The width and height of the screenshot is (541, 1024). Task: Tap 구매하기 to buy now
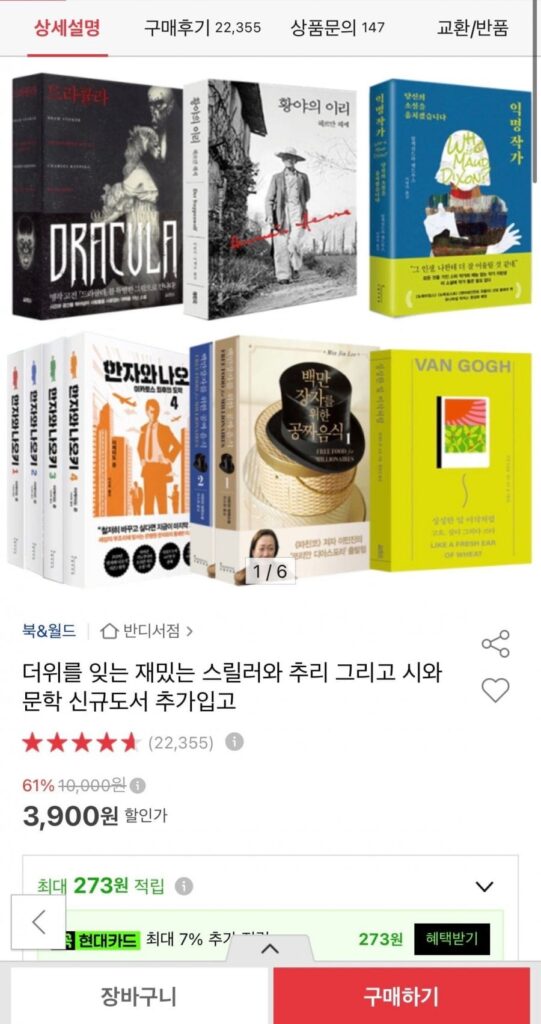click(x=401, y=997)
